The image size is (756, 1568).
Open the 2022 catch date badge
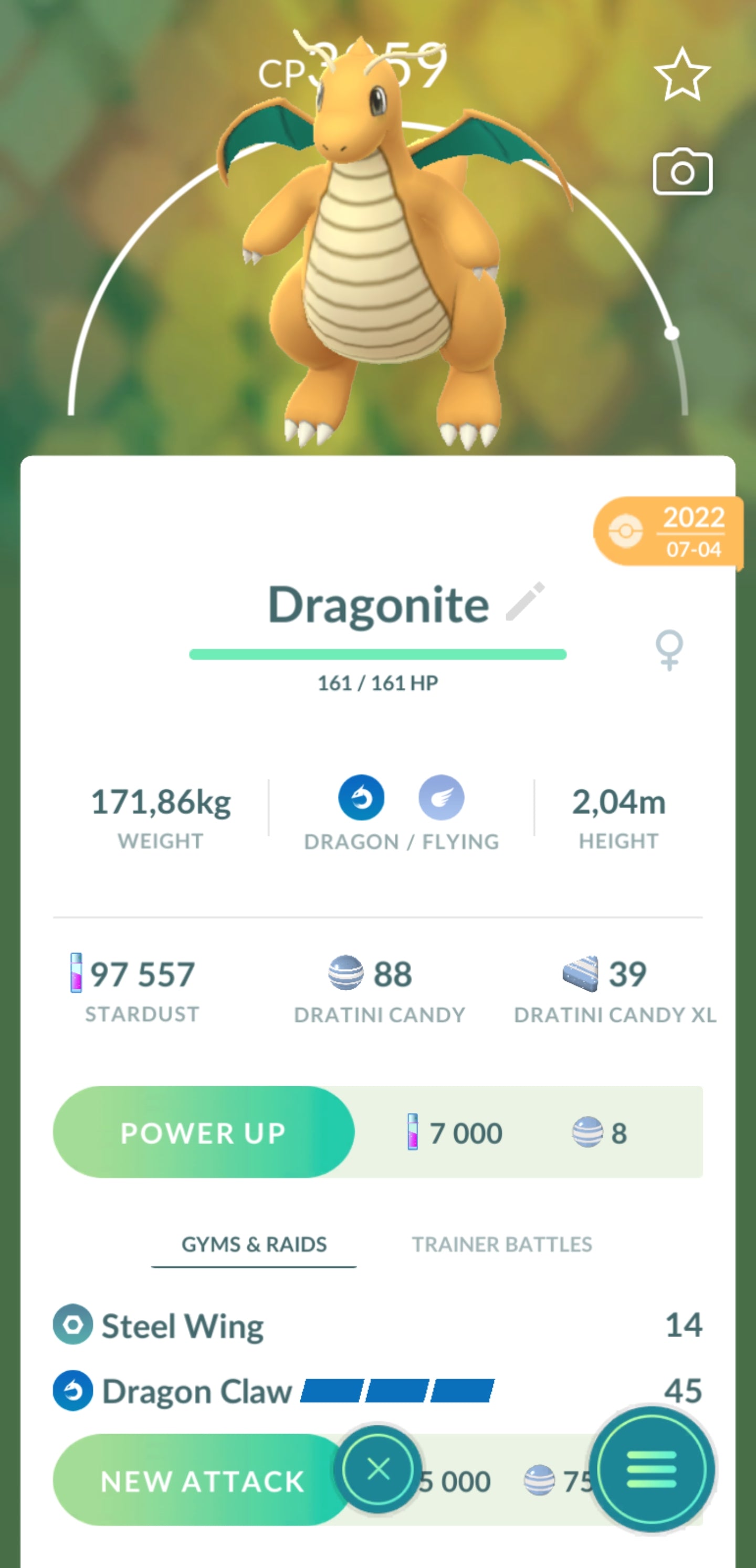pyautogui.click(x=668, y=532)
